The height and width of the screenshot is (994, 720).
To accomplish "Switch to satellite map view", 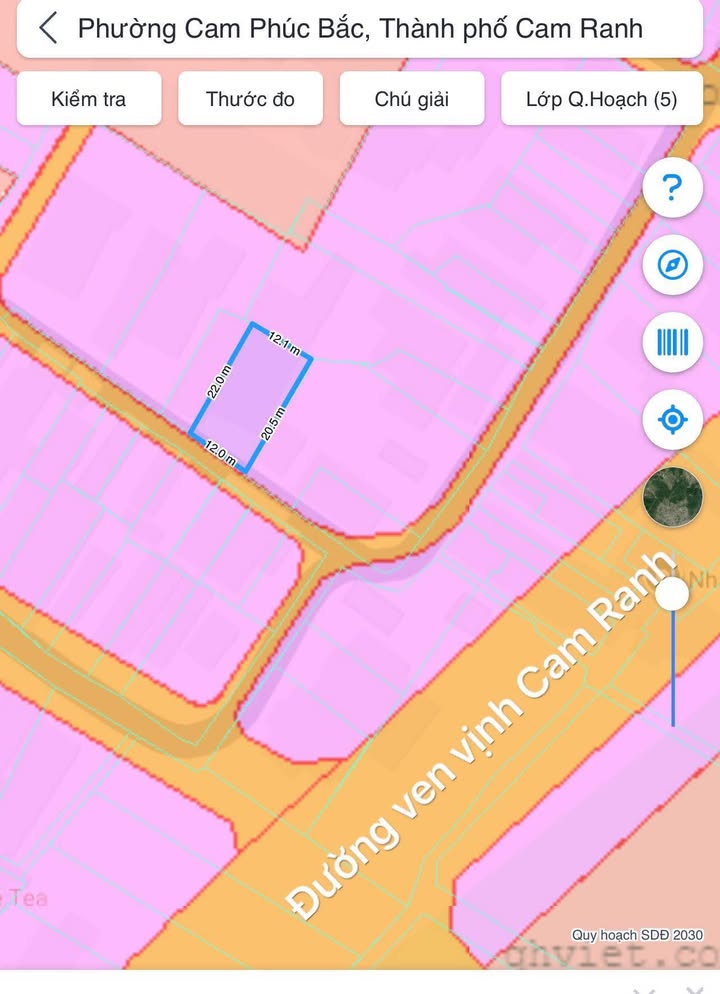I will [672, 496].
